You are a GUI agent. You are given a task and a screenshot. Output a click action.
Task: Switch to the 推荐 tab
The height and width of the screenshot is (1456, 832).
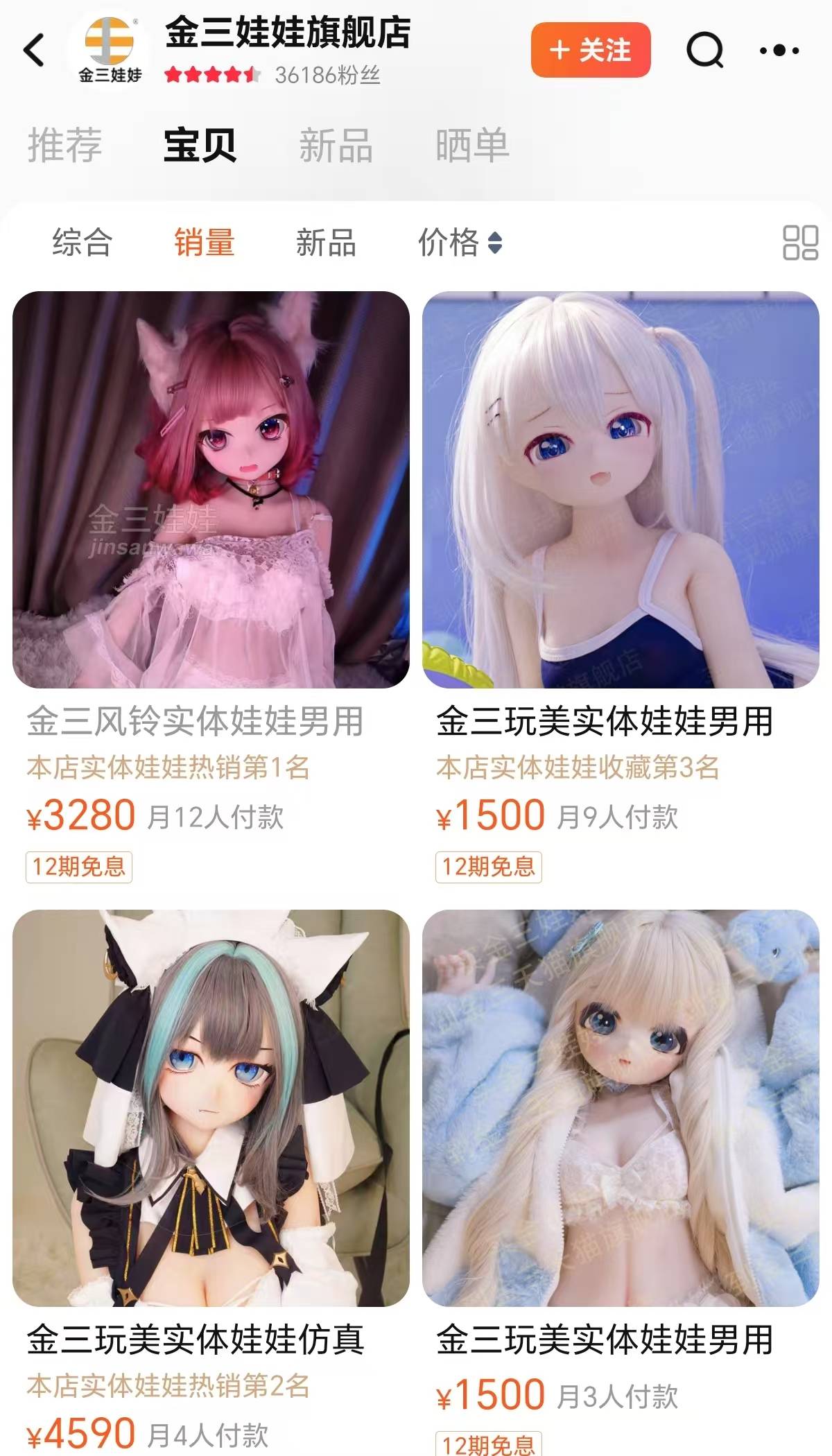click(65, 145)
